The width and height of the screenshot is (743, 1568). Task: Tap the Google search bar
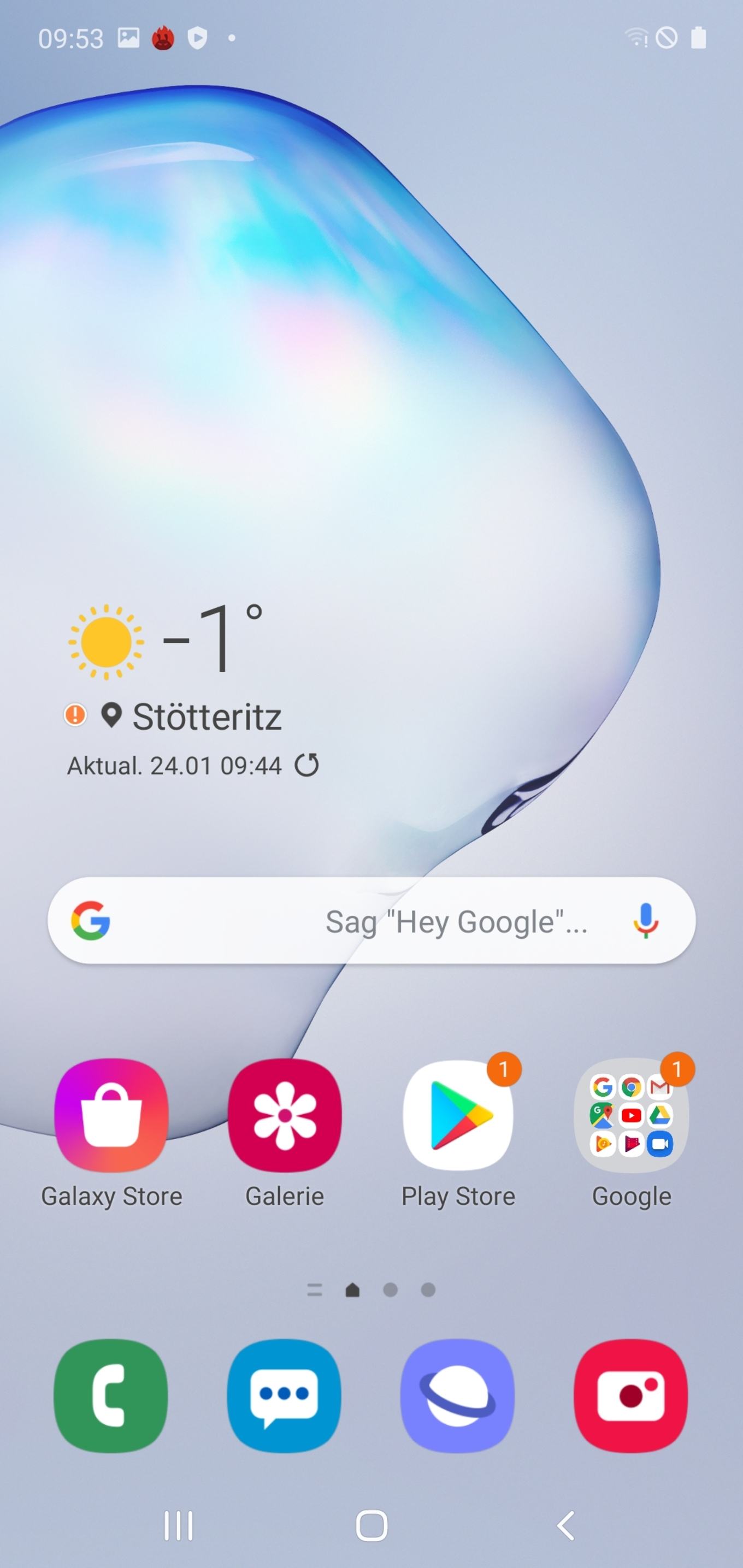[371, 920]
